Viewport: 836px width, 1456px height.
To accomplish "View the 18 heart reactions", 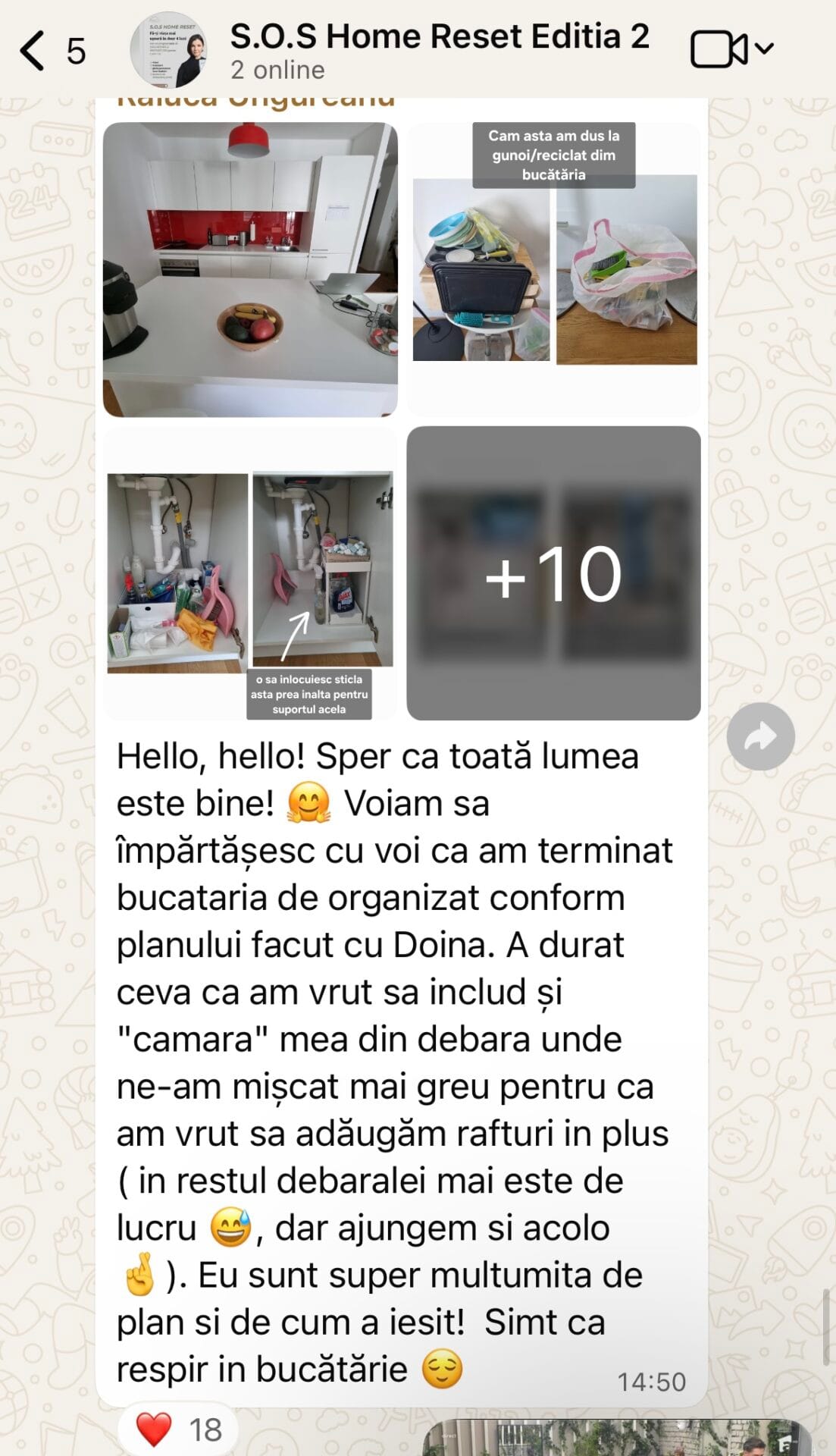I will pos(179,1429).
